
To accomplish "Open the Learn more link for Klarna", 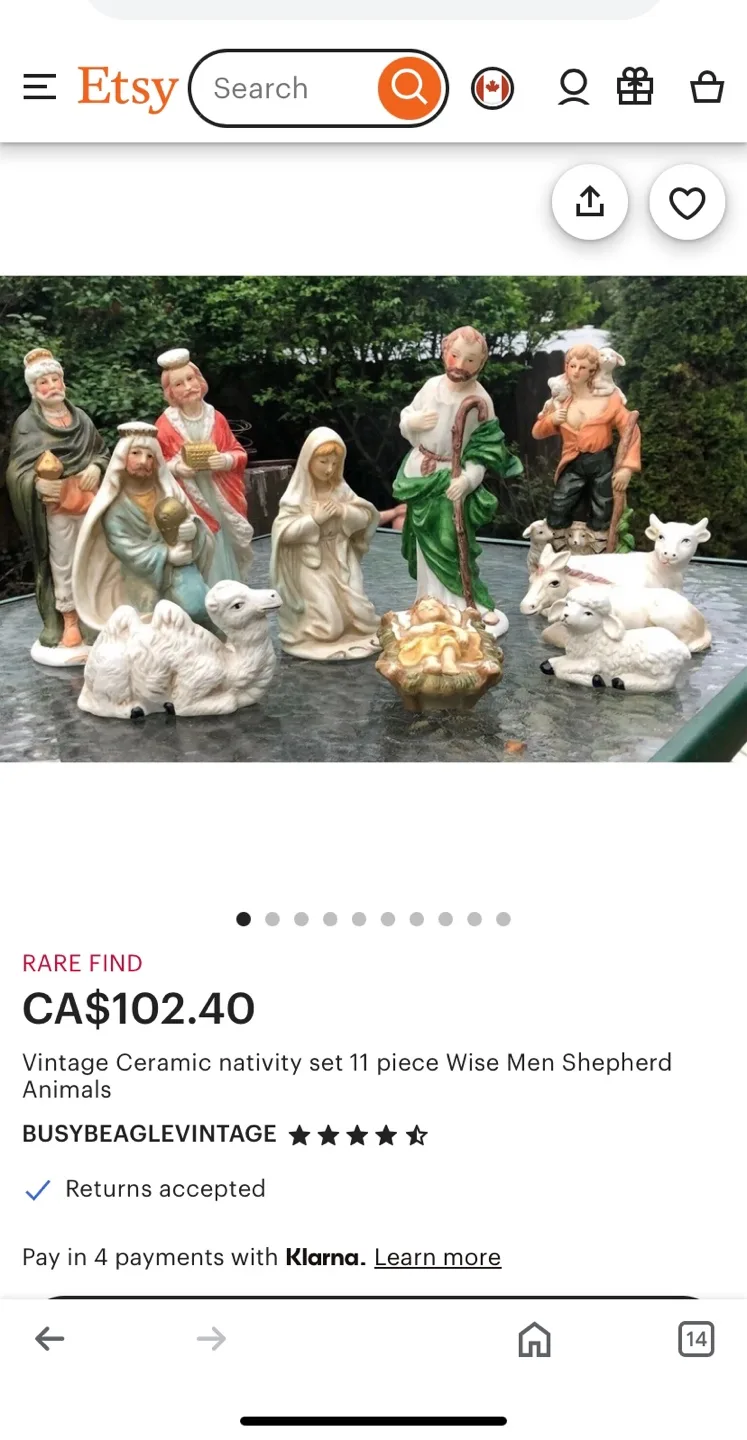I will pos(437,1257).
